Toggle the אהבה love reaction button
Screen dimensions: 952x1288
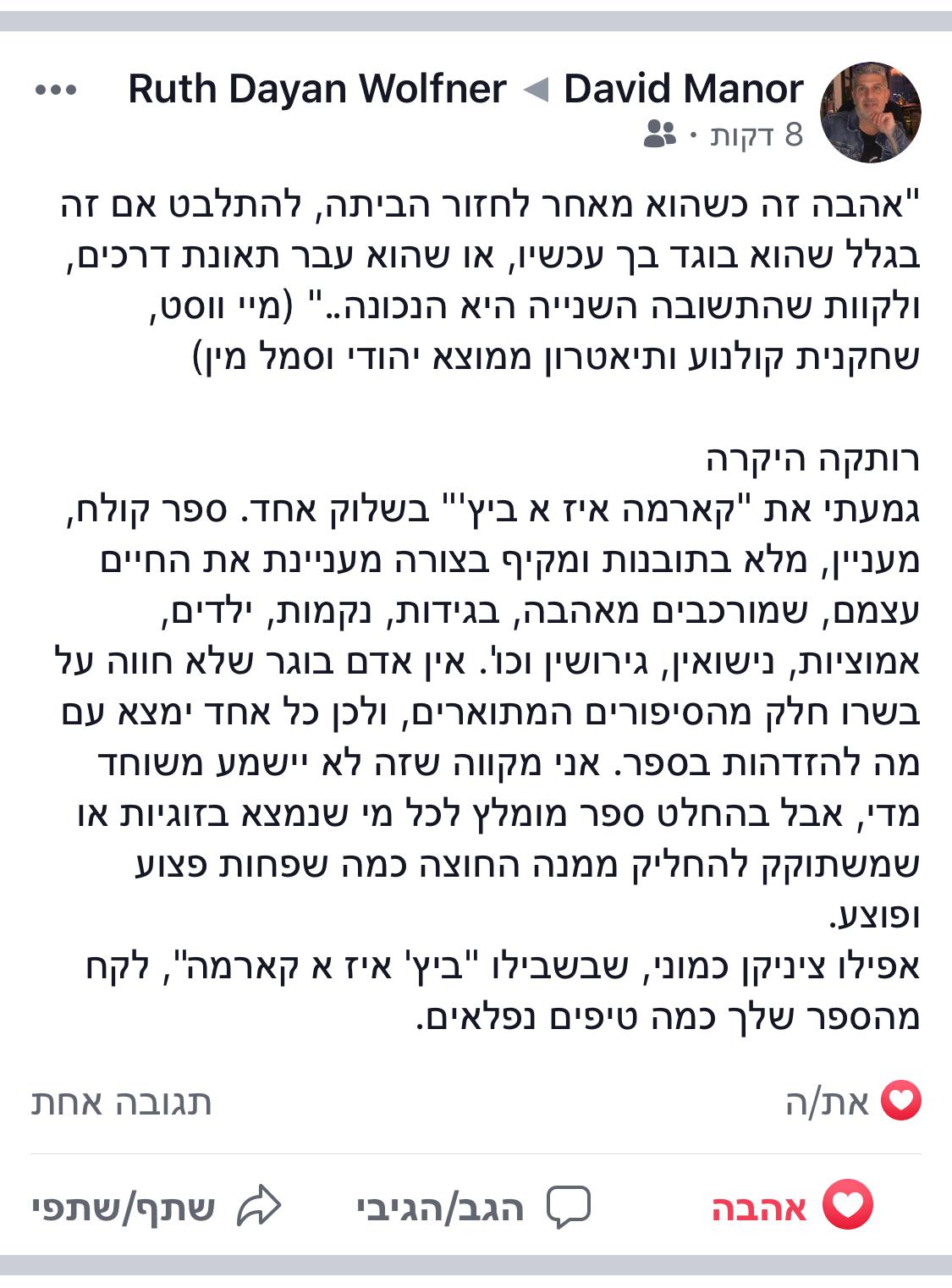pos(790,1206)
